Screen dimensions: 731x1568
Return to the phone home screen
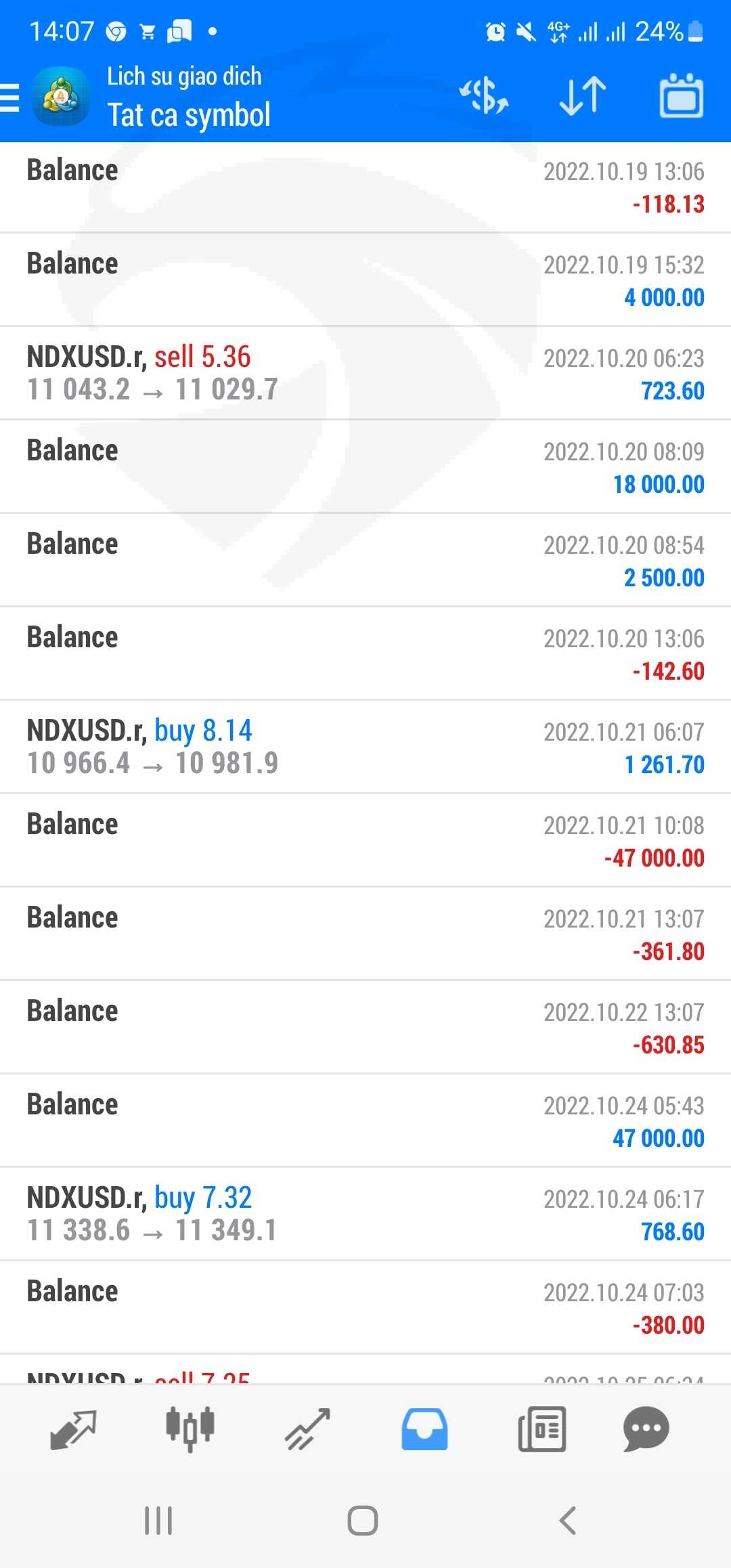(x=362, y=1521)
